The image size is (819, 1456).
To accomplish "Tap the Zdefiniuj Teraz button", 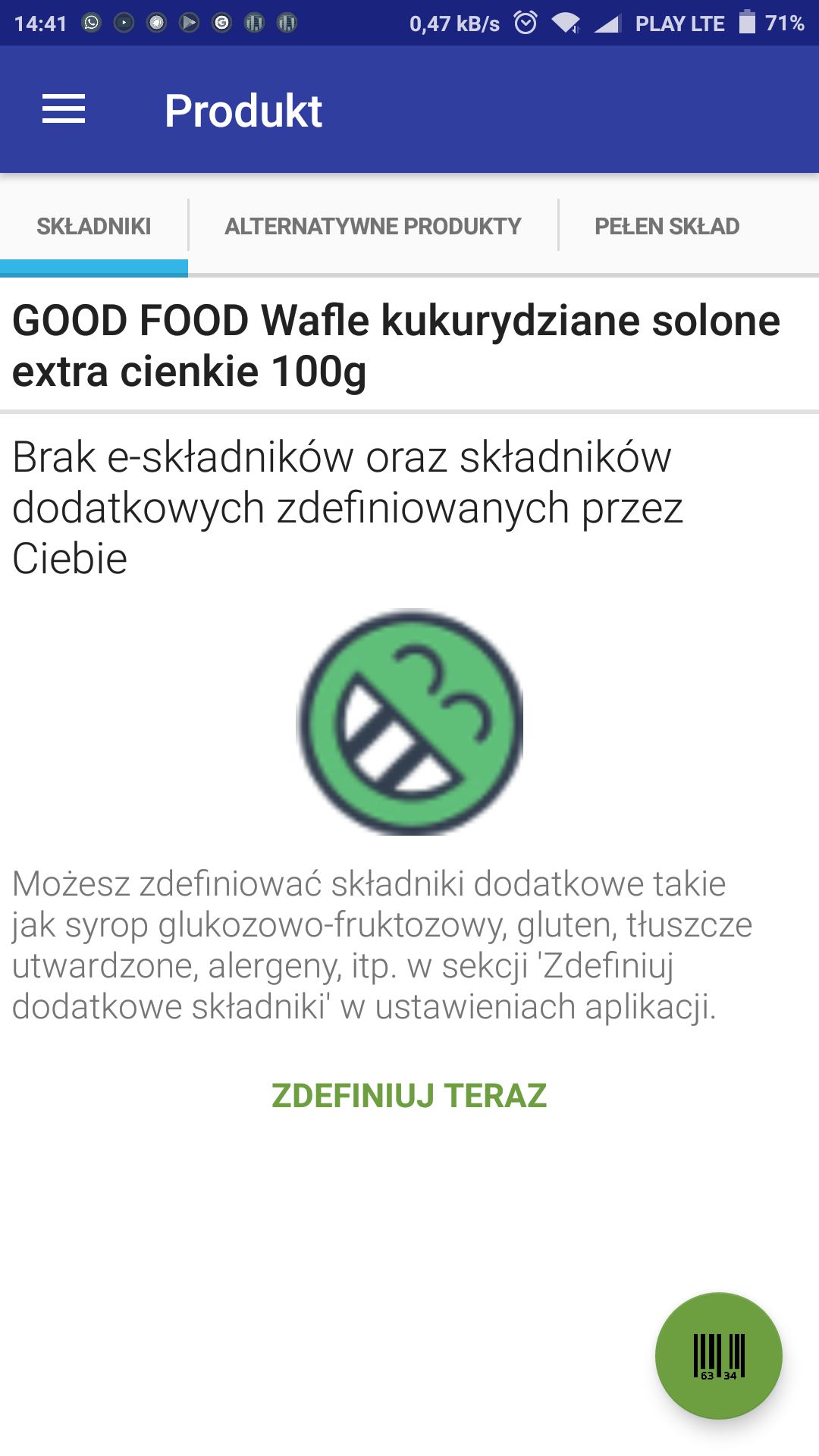I will (x=409, y=1096).
